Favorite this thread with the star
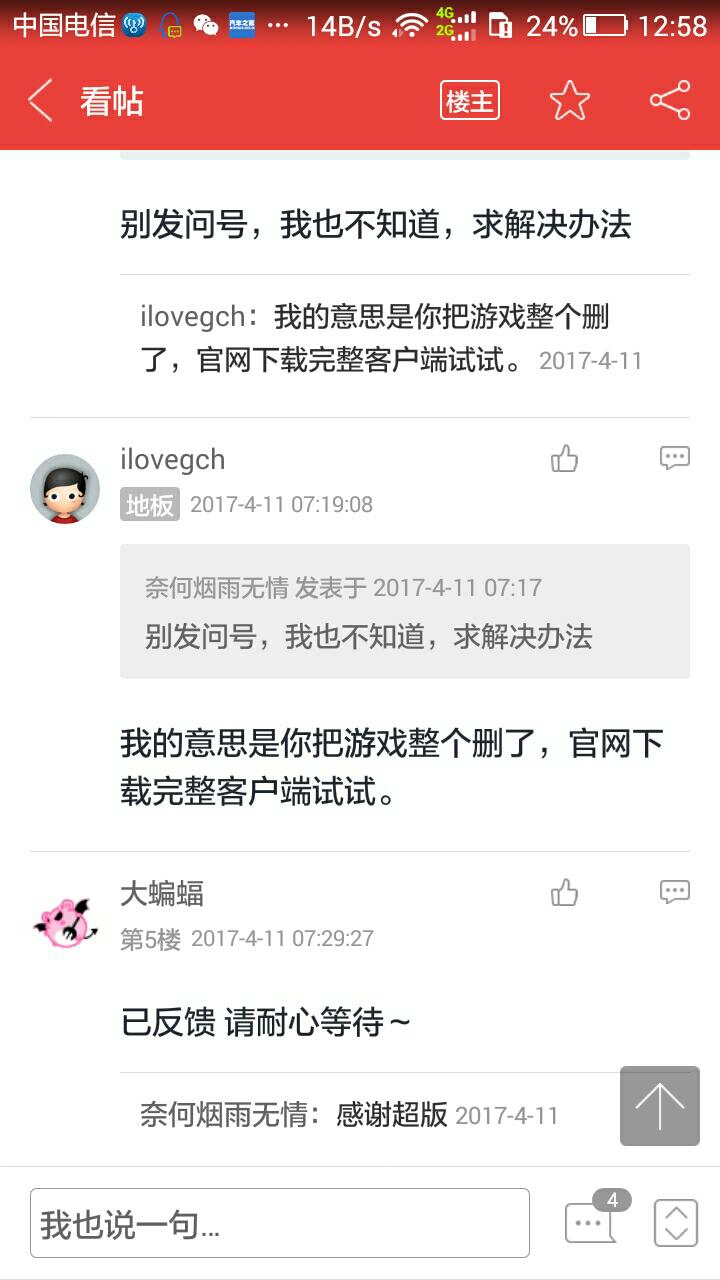Image resolution: width=720 pixels, height=1280 pixels. click(x=570, y=101)
